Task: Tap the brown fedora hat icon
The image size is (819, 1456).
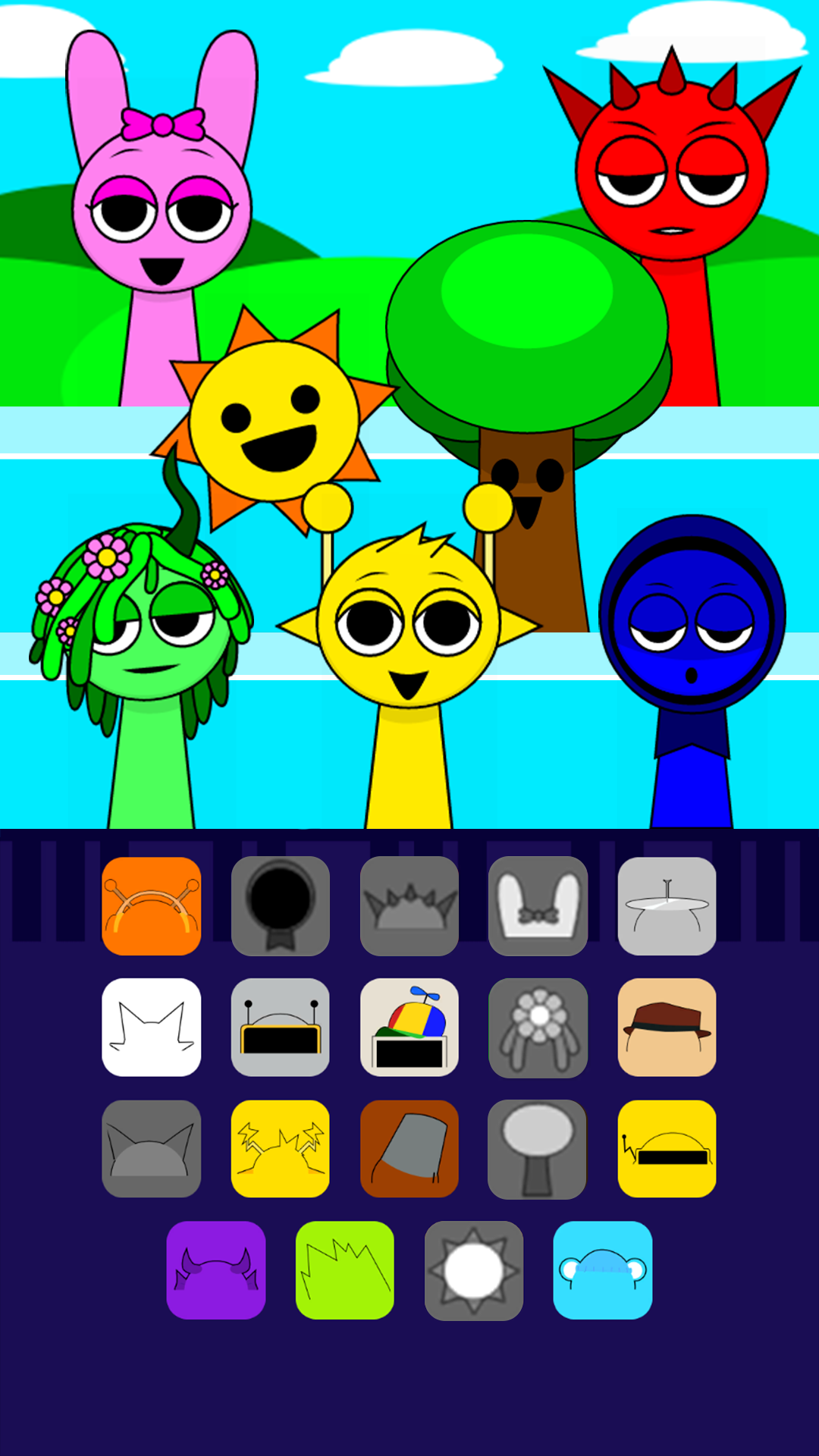Action: tap(667, 1028)
